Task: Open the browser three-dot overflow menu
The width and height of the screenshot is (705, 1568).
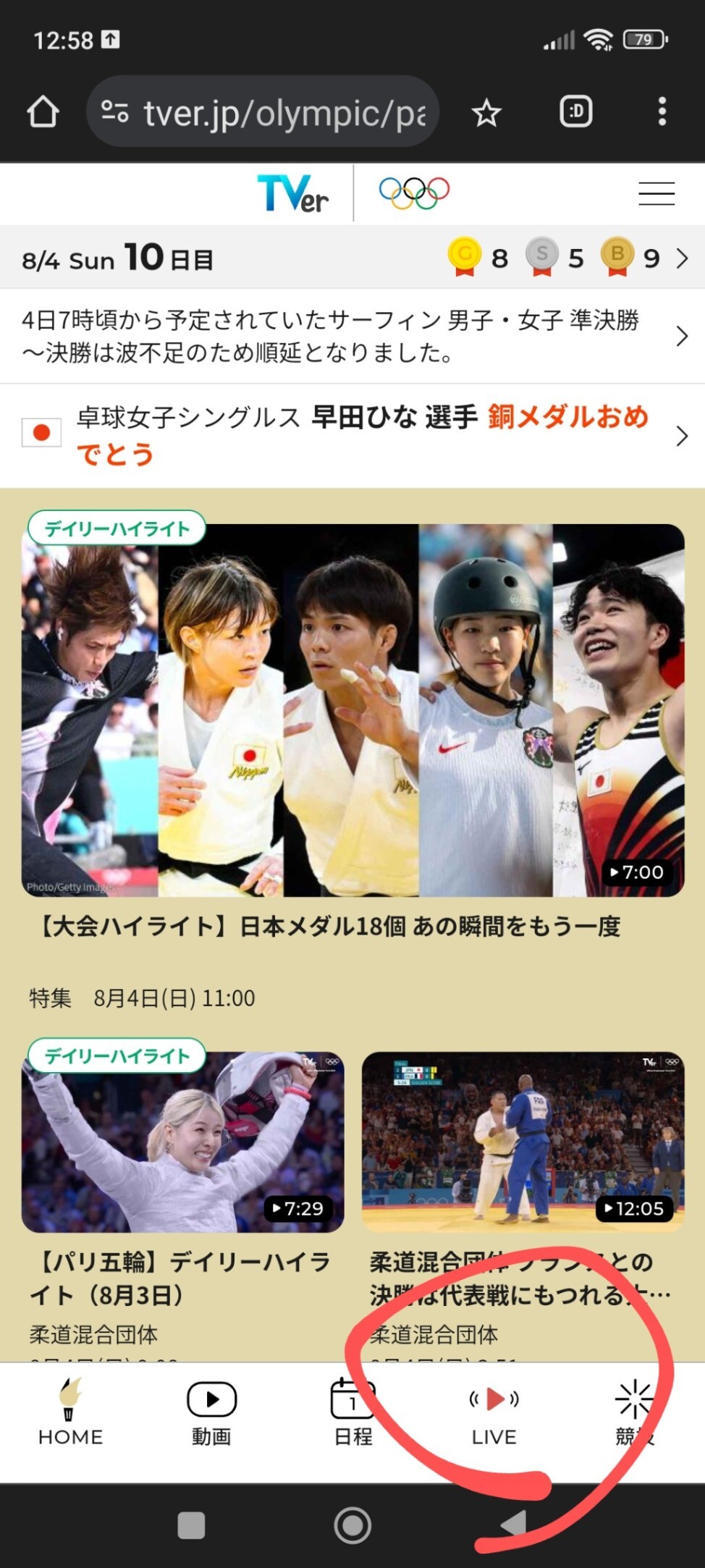Action: coord(662,112)
